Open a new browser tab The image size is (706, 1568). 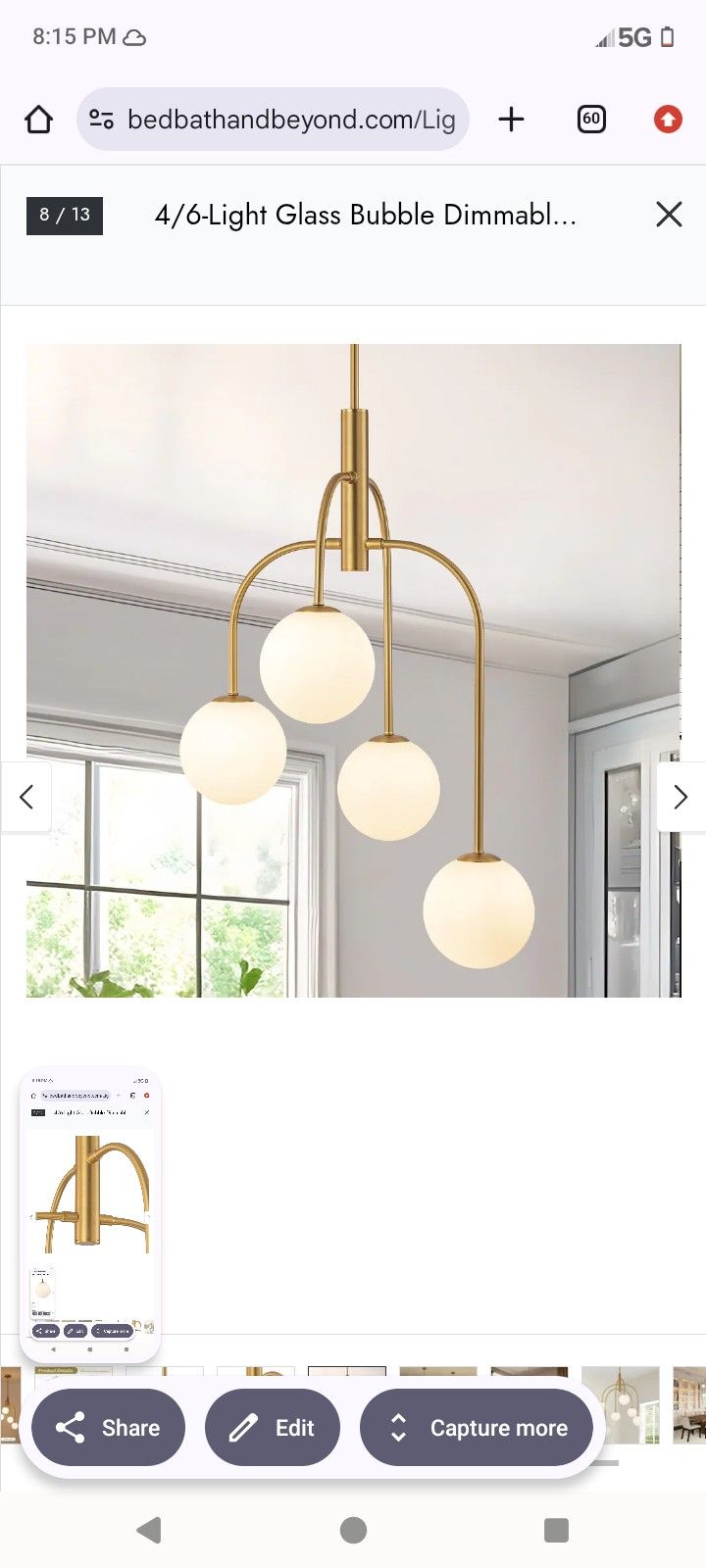click(511, 120)
